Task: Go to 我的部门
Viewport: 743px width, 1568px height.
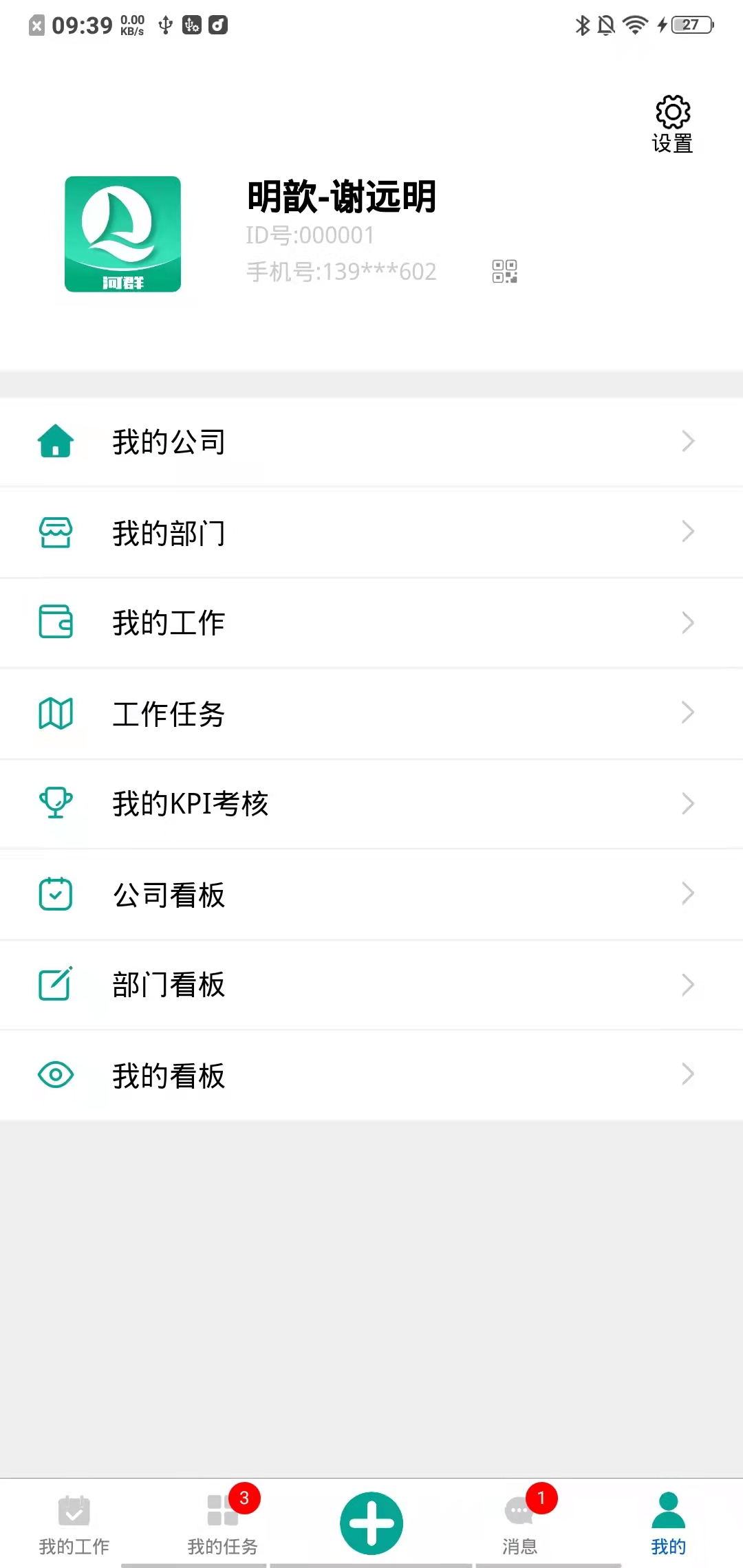Action: coord(371,532)
